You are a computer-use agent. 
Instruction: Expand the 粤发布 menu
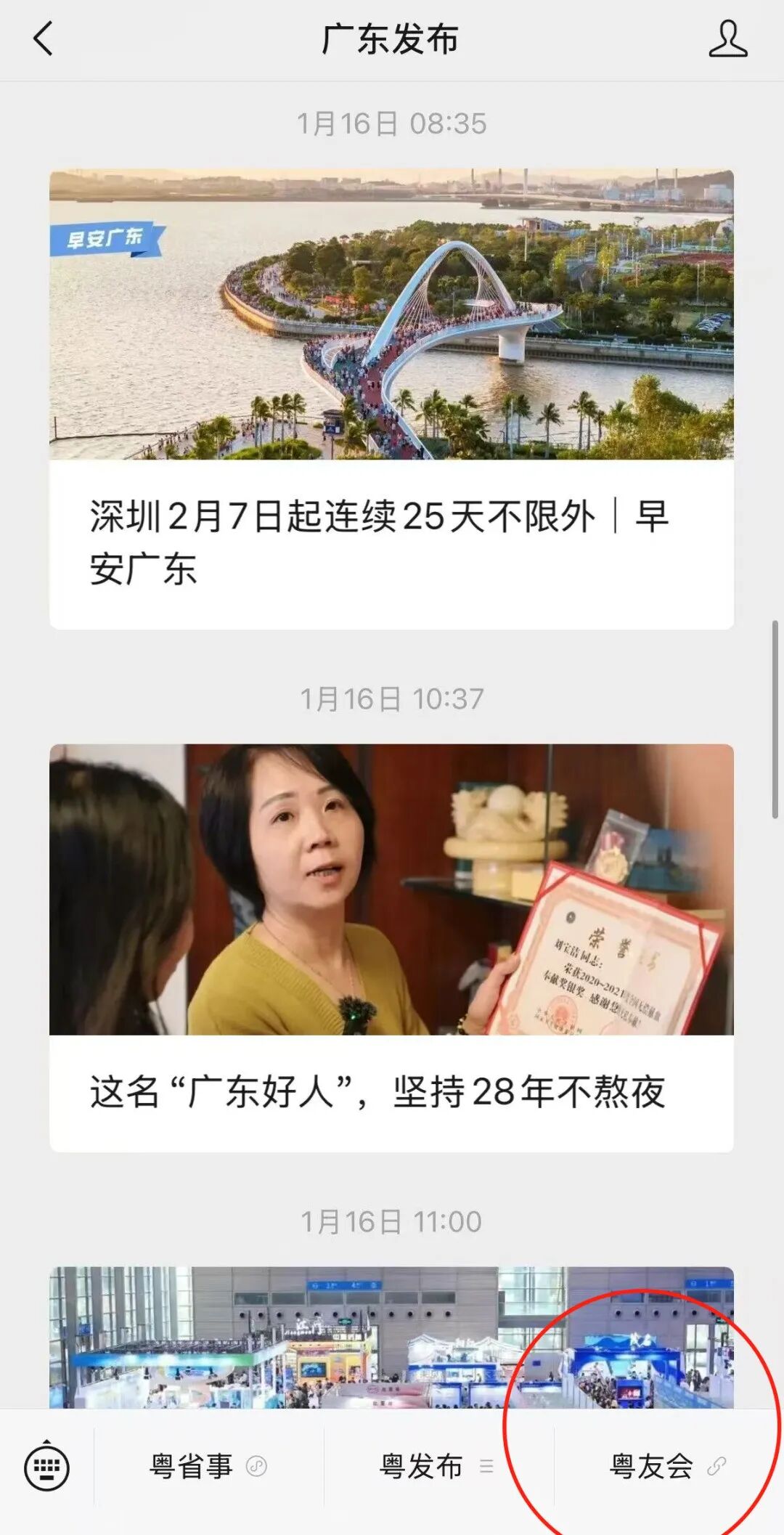tap(437, 1467)
